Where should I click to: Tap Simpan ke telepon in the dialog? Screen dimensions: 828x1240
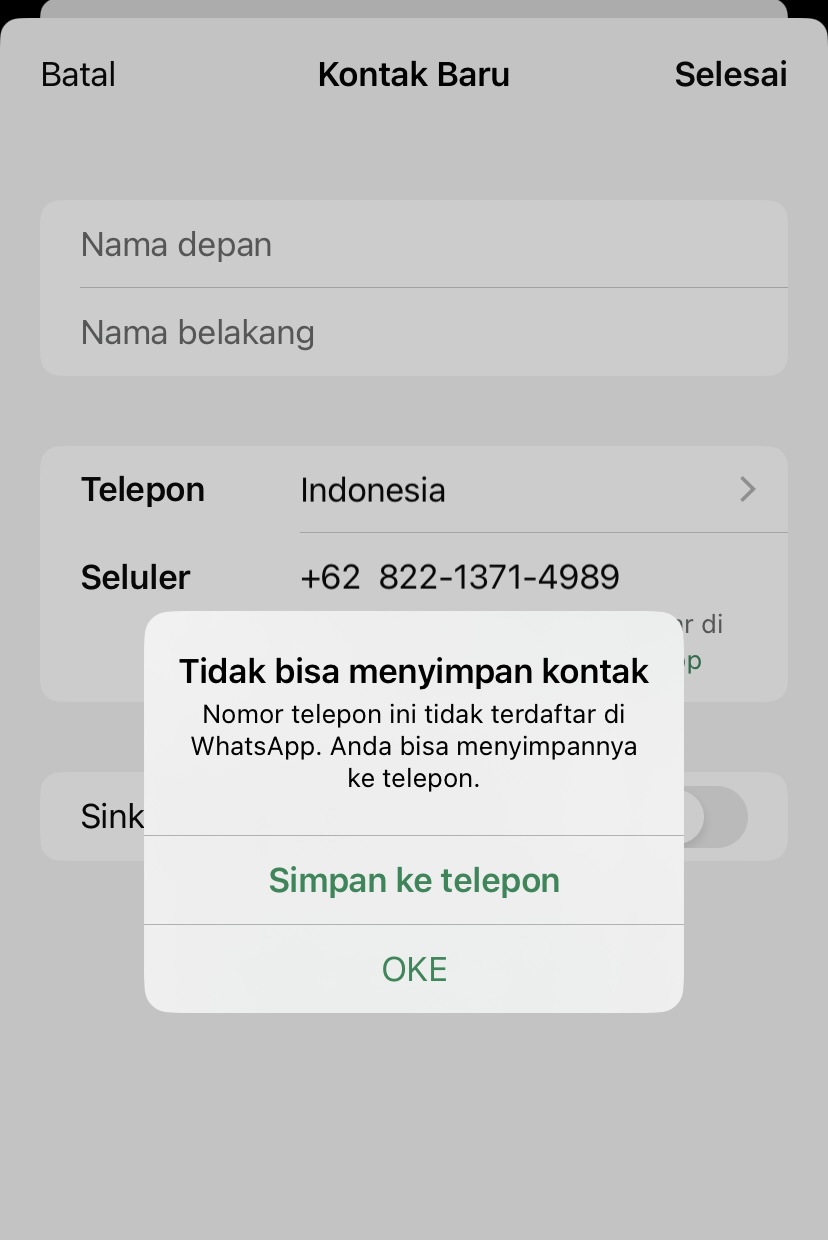414,880
